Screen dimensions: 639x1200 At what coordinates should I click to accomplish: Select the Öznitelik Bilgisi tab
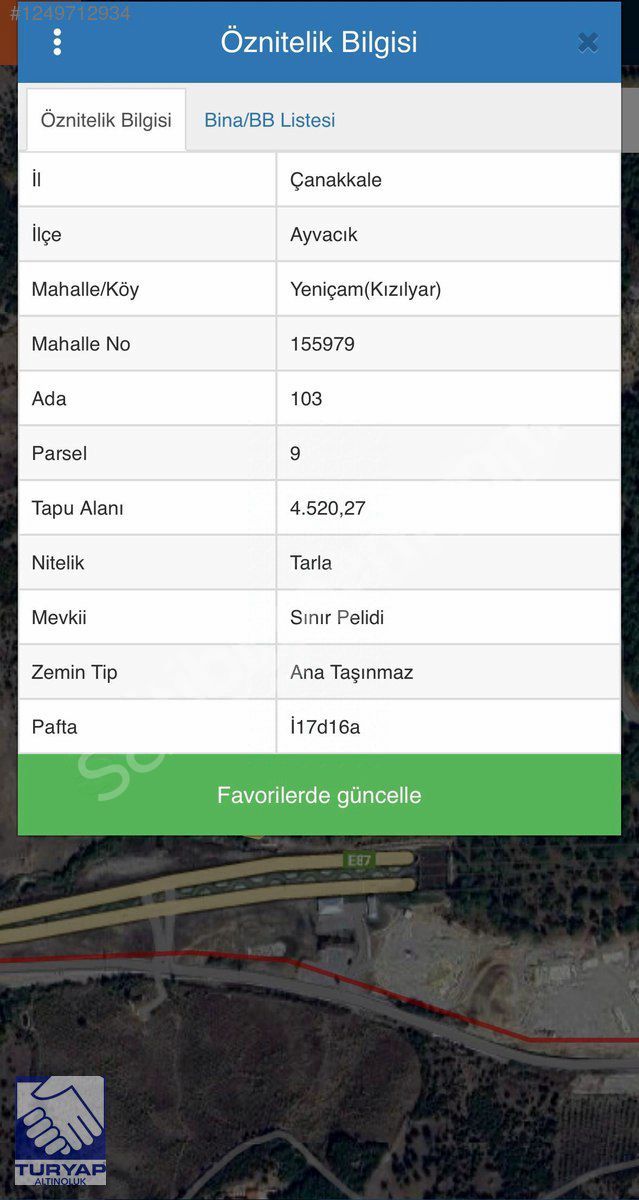(x=106, y=120)
